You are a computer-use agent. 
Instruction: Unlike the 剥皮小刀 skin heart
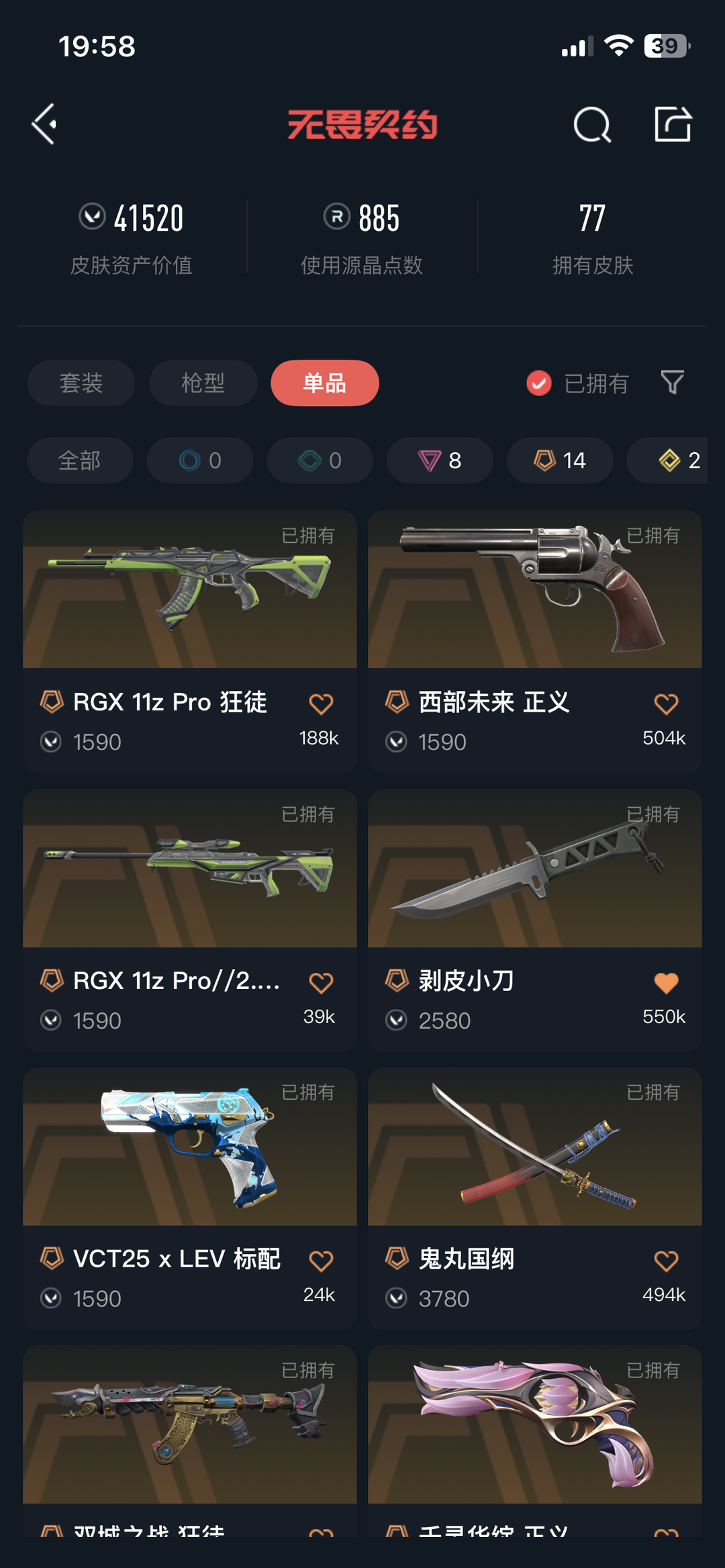coord(666,983)
